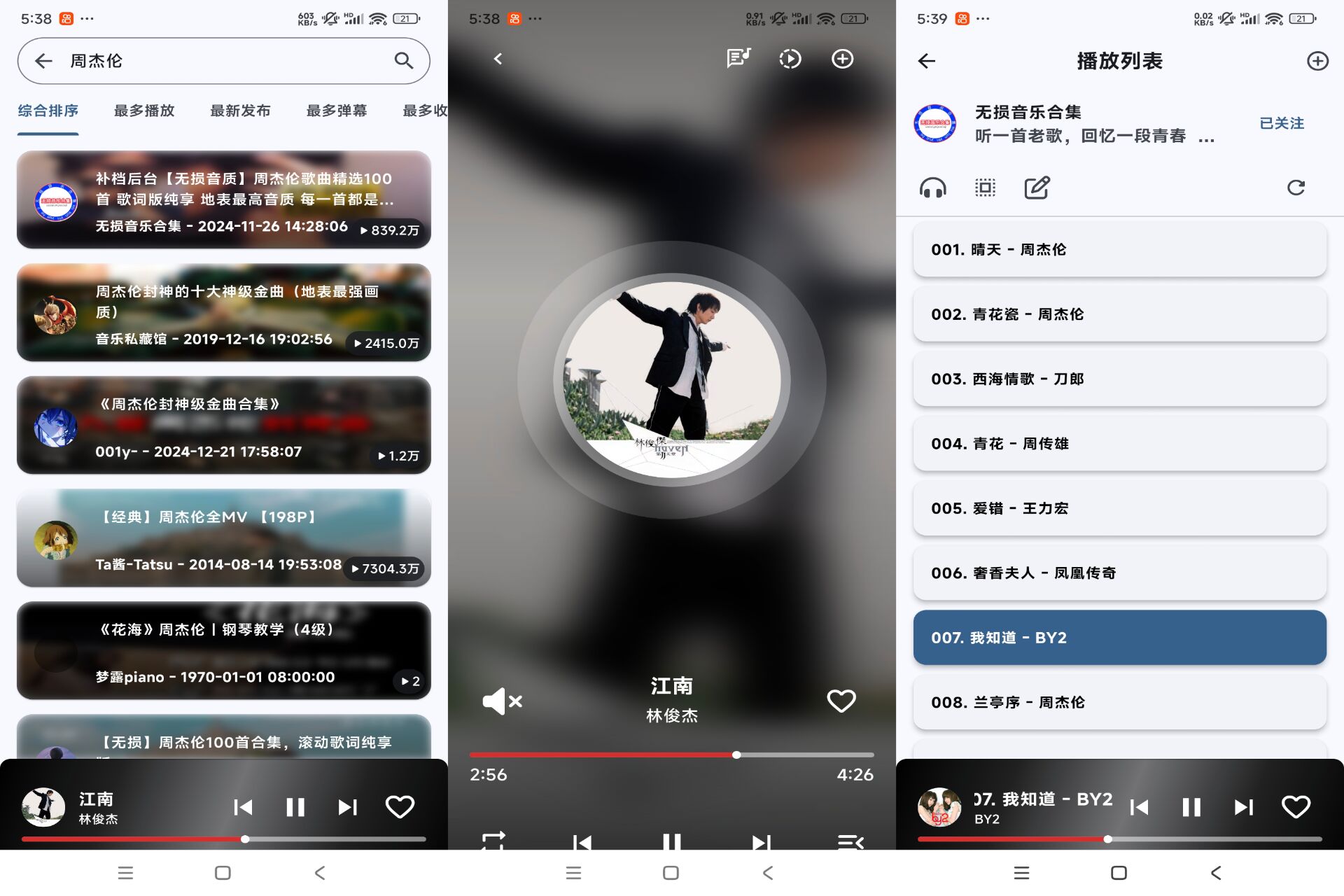Select the 最新发布 sorting tab
Viewport: 1344px width, 896px height.
click(240, 111)
